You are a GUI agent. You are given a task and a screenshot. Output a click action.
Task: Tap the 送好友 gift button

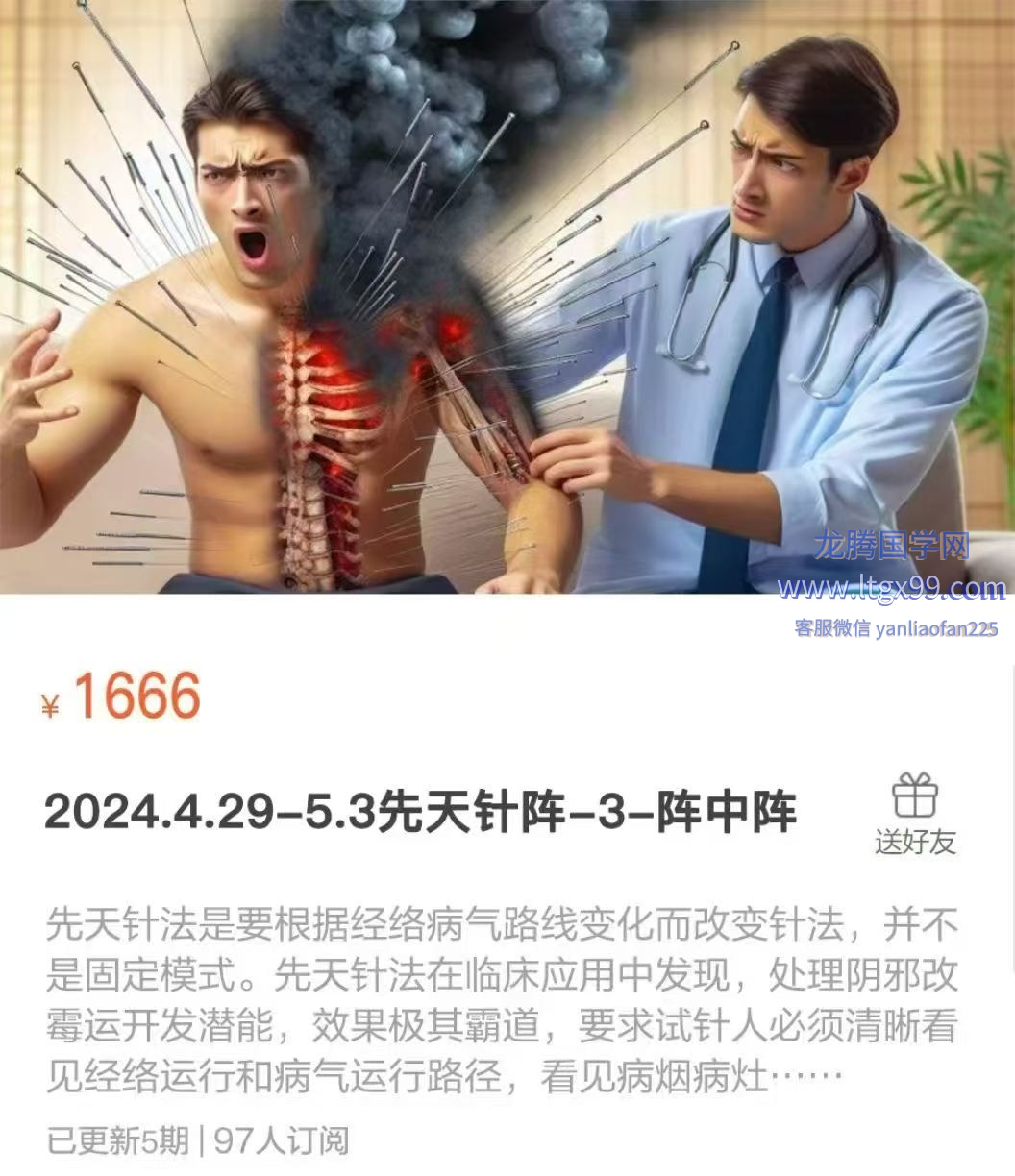tap(914, 814)
